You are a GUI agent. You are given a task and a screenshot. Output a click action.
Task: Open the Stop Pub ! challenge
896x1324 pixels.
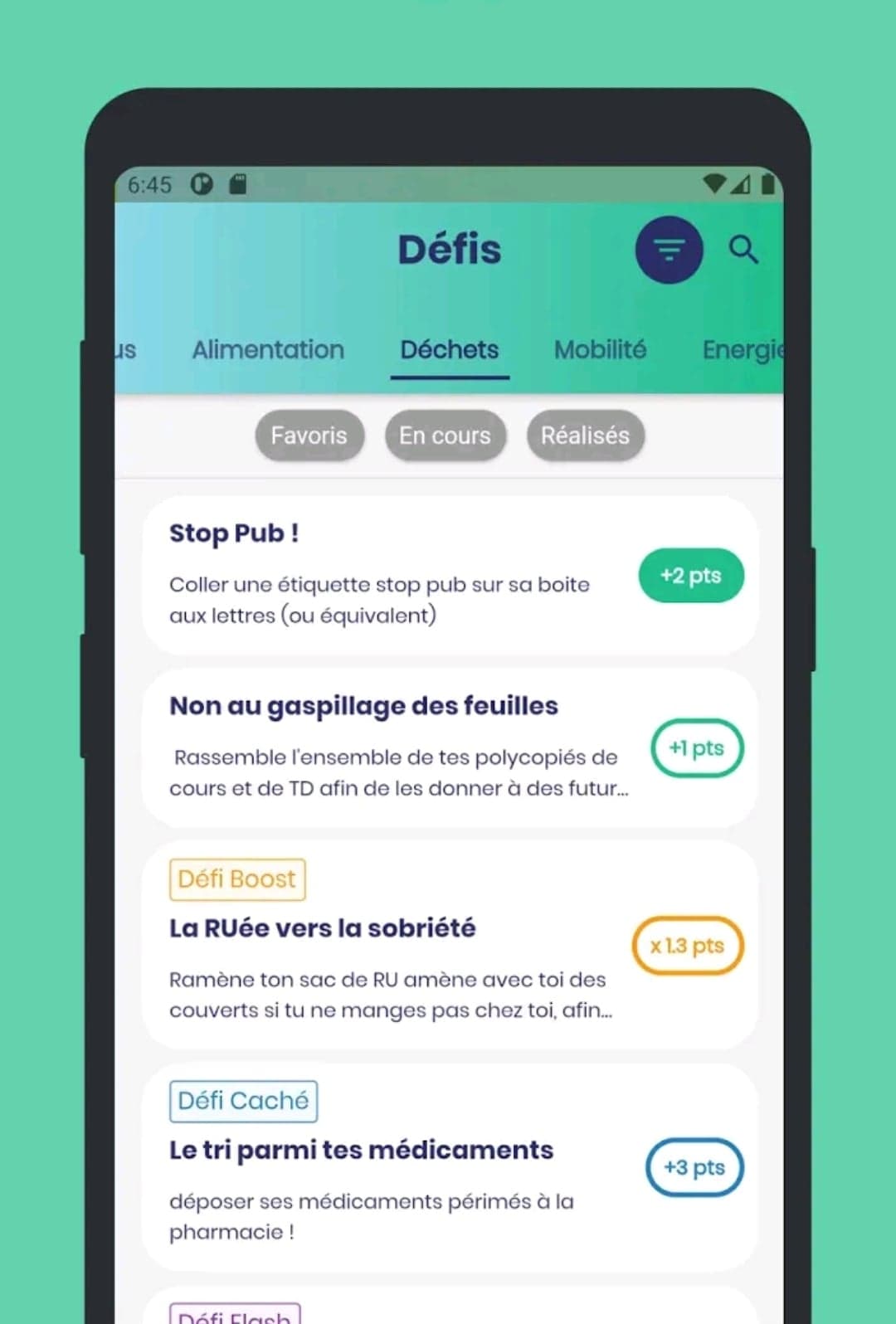click(382, 576)
